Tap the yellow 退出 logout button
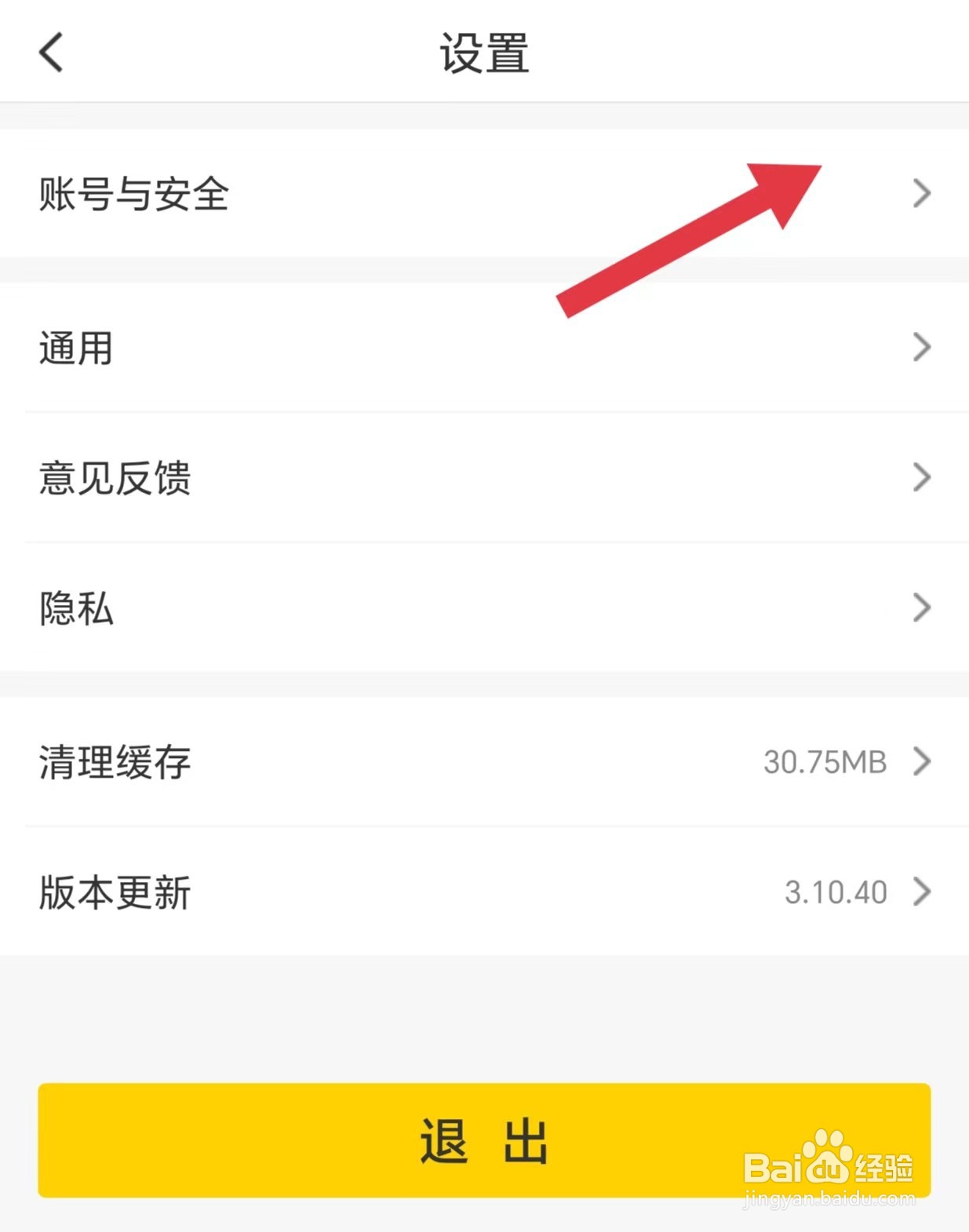This screenshot has width=969, height=1232. point(484,1143)
